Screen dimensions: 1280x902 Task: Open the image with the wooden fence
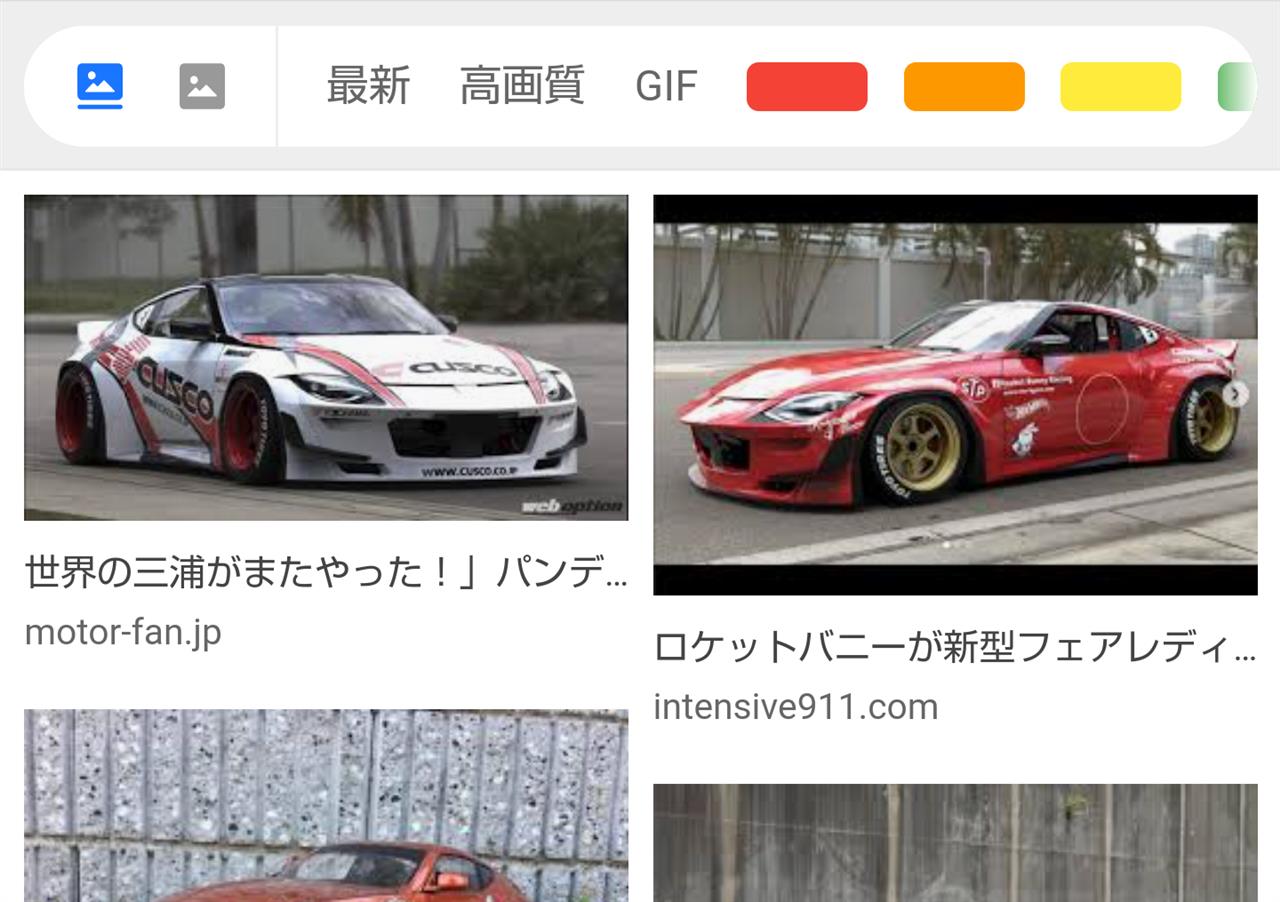coord(955,842)
